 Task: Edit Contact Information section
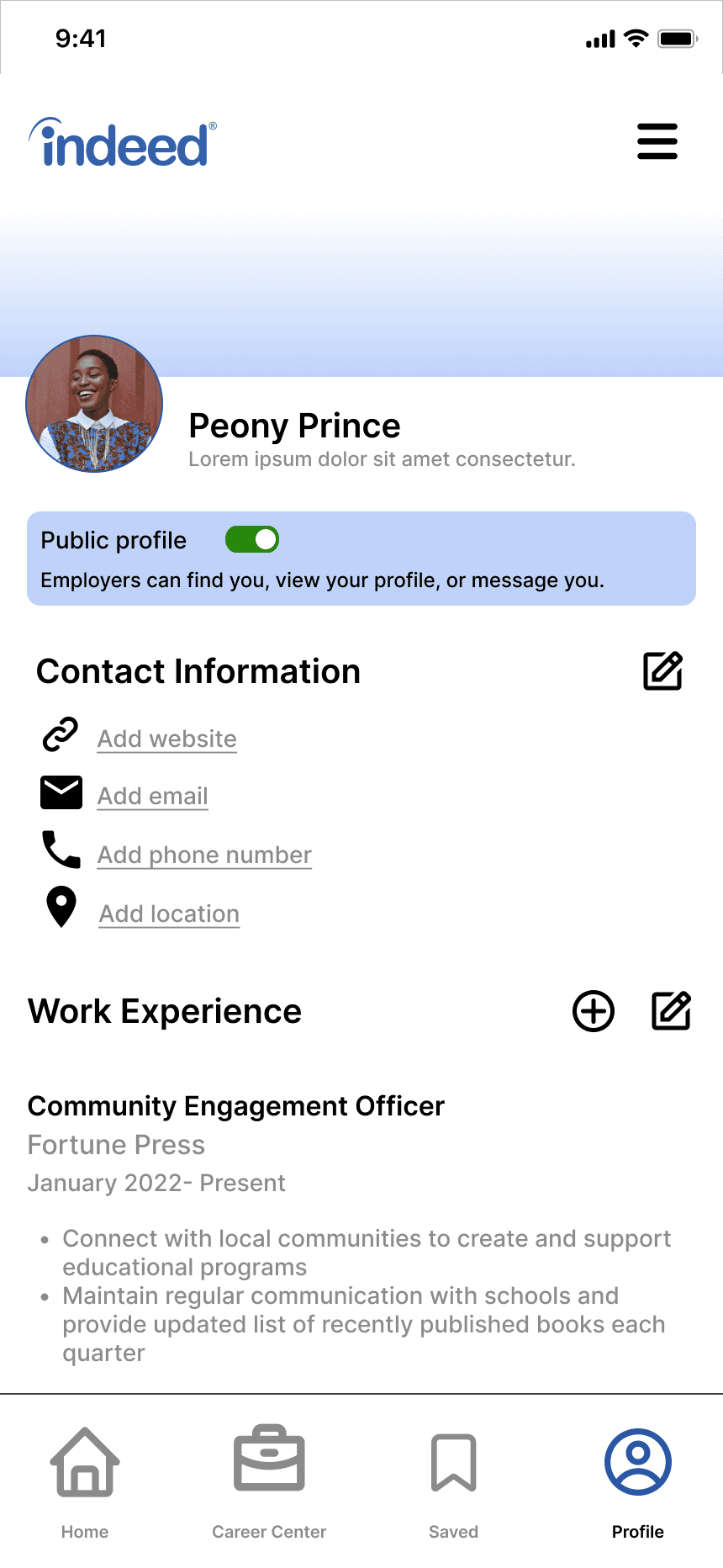tap(662, 671)
